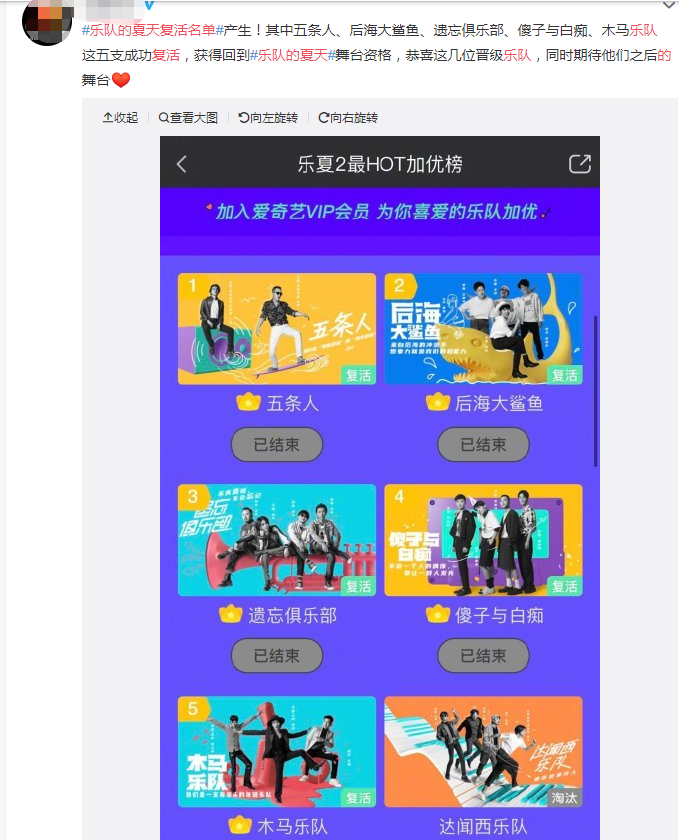
Task: Open the full-size view via 查看大图
Action: (x=188, y=118)
